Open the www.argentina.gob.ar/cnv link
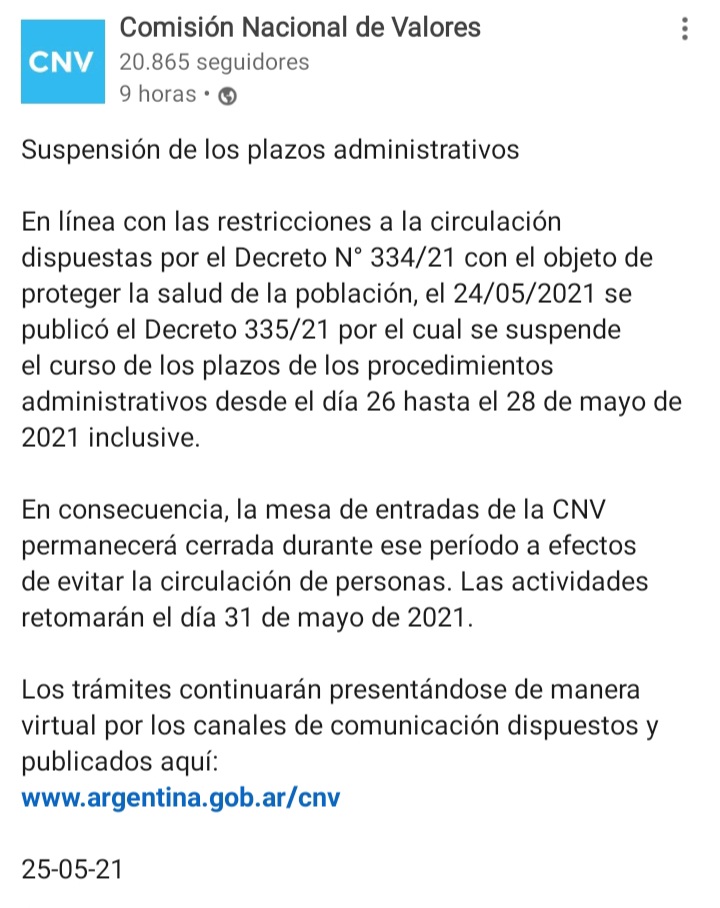The image size is (720, 908). click(181, 800)
